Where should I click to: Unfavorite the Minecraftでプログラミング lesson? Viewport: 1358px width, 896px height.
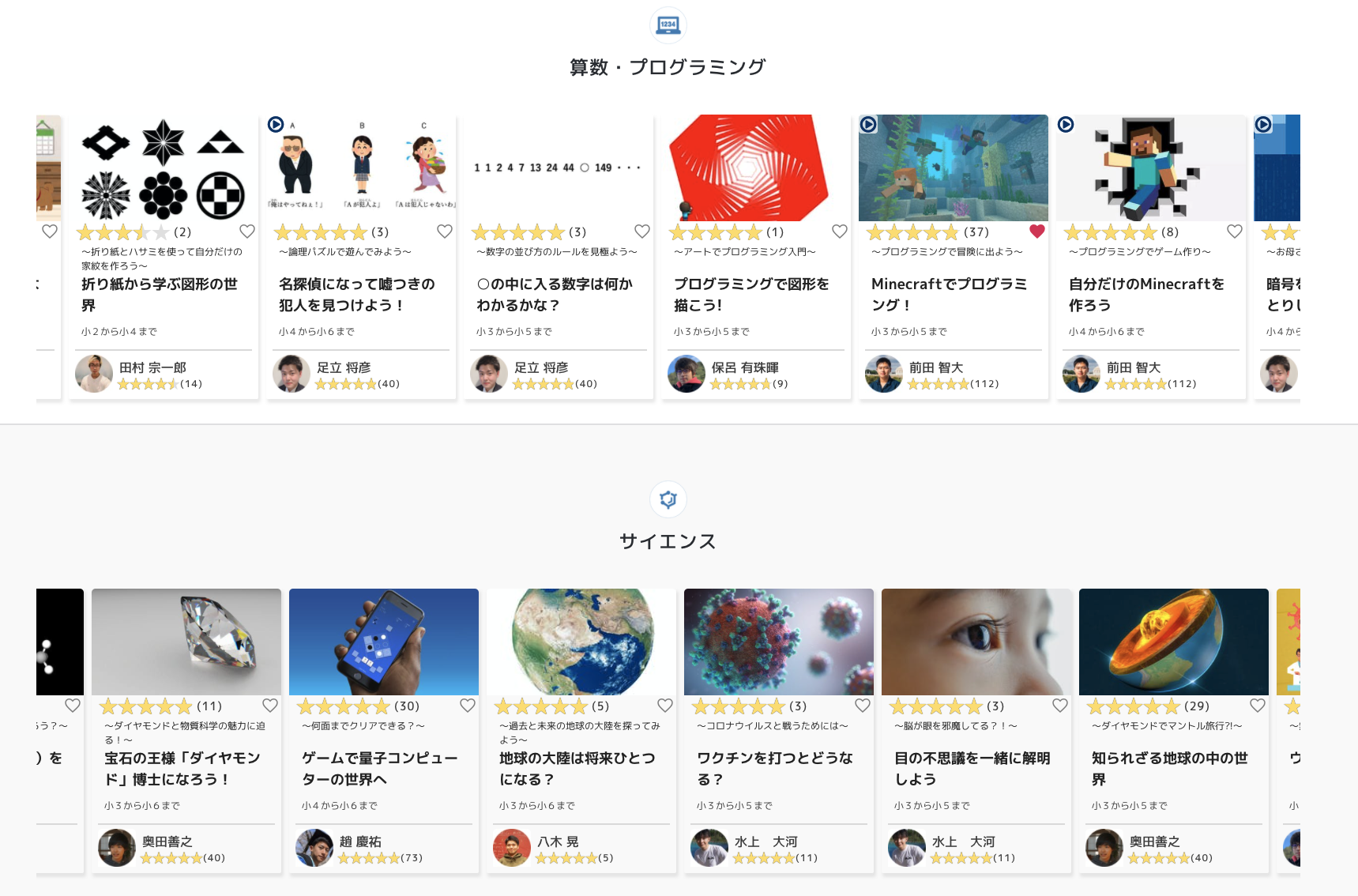[1037, 232]
